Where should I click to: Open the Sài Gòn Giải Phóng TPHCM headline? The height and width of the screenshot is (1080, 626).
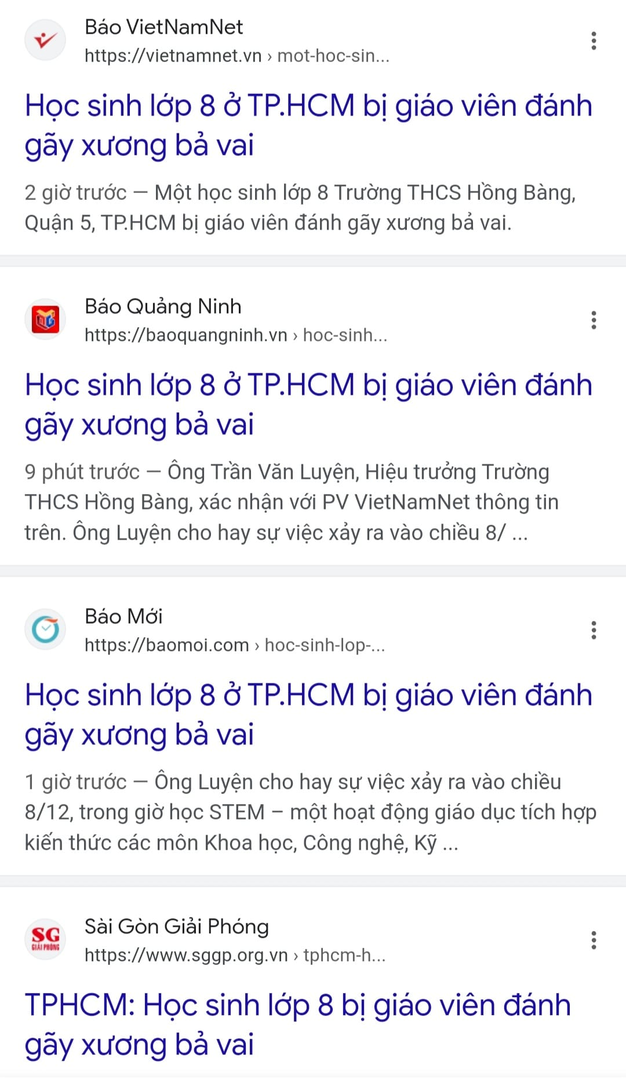[x=298, y=1025]
